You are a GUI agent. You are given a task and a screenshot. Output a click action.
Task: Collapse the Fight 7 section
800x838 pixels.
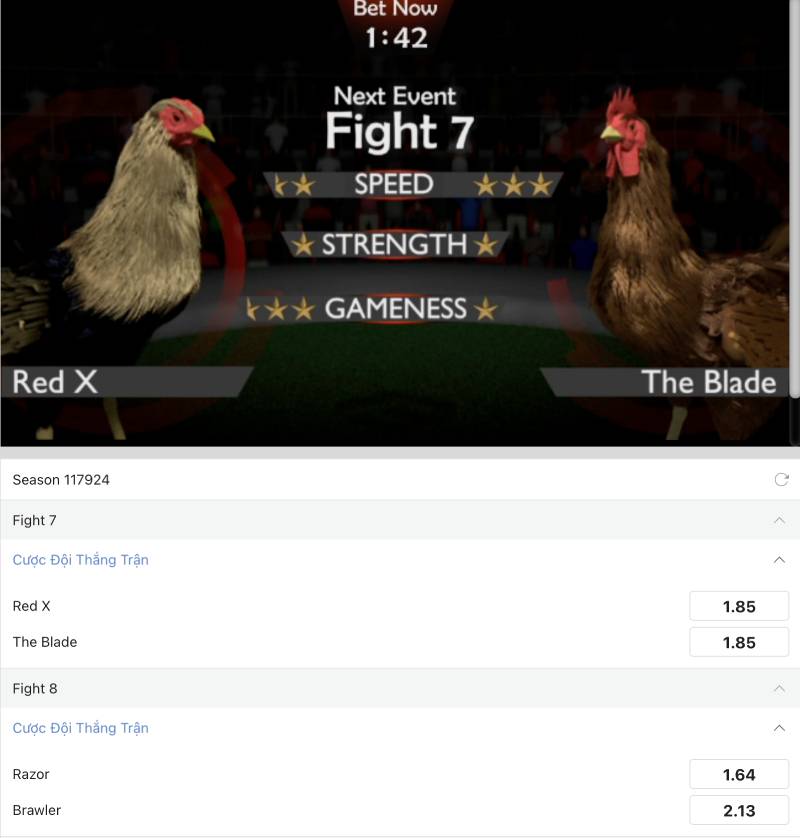pos(779,520)
